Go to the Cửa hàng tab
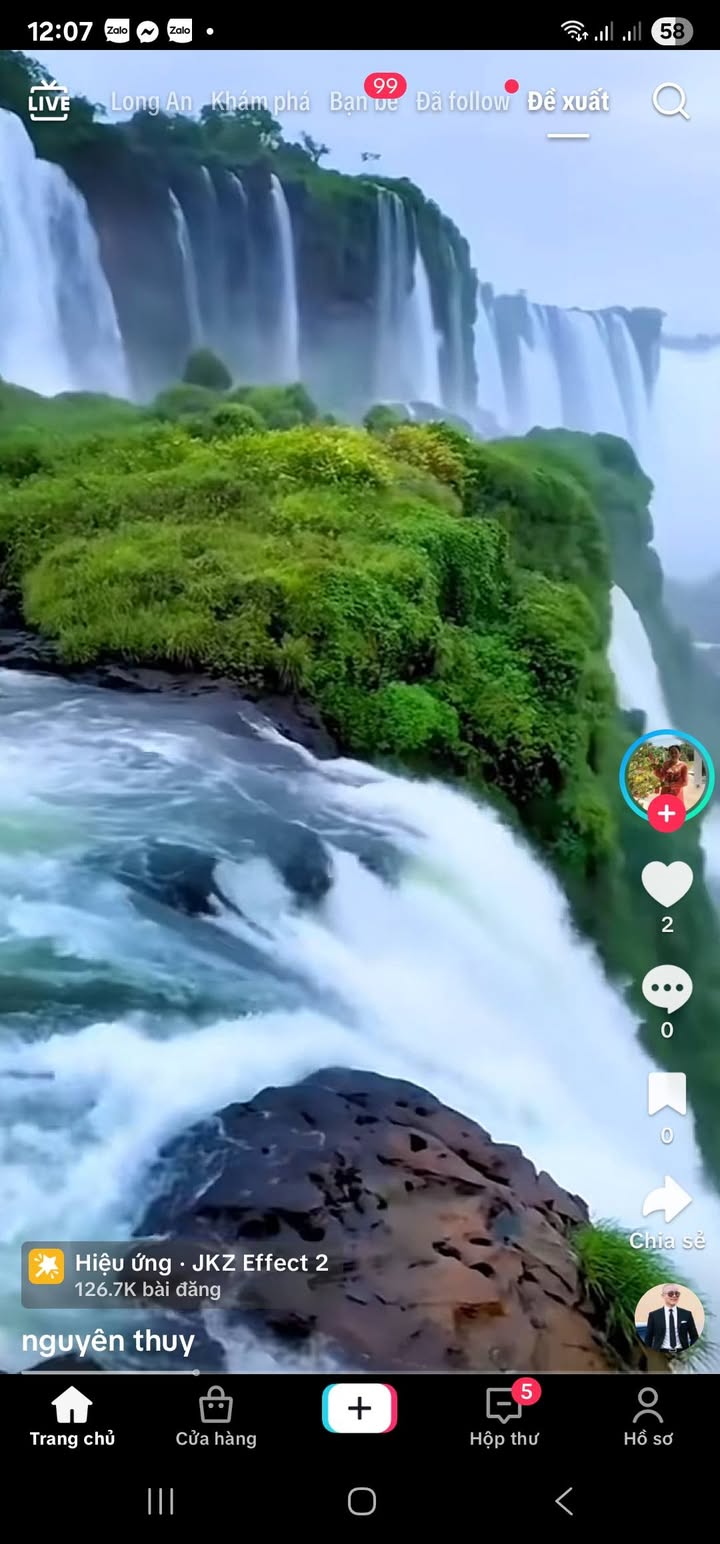The image size is (720, 1544). click(216, 1416)
